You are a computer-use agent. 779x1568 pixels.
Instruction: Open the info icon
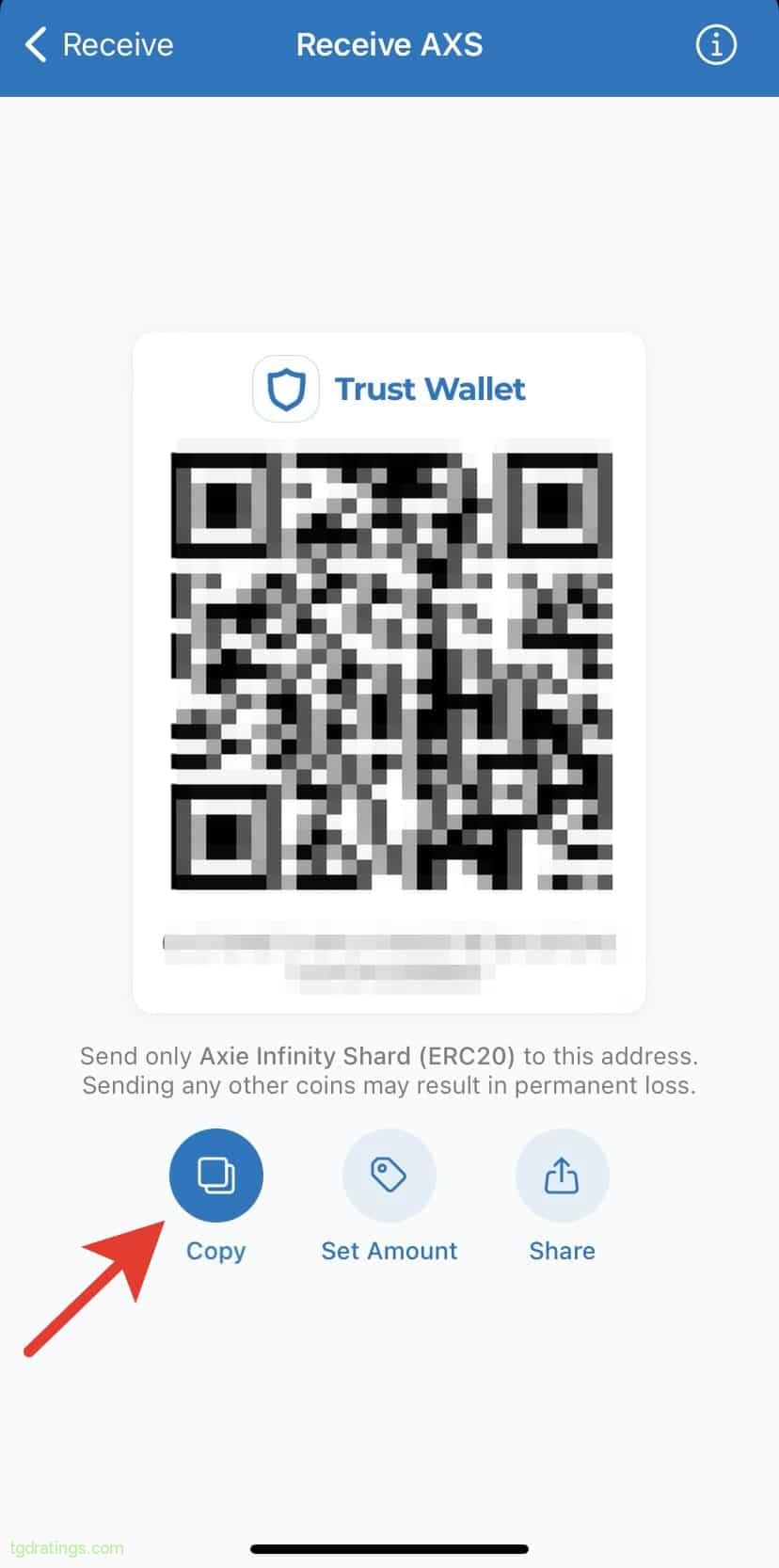(715, 44)
